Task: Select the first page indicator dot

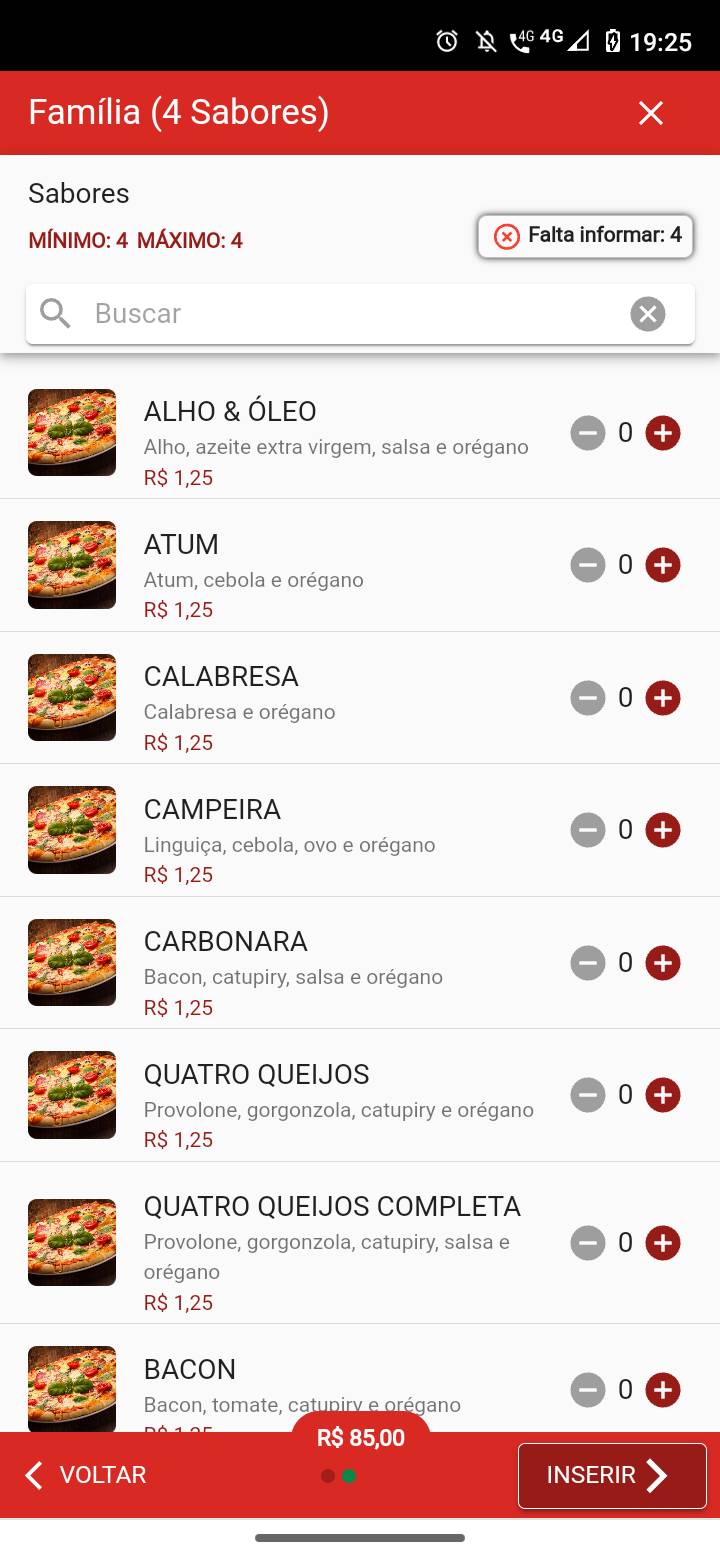Action: click(x=325, y=1475)
